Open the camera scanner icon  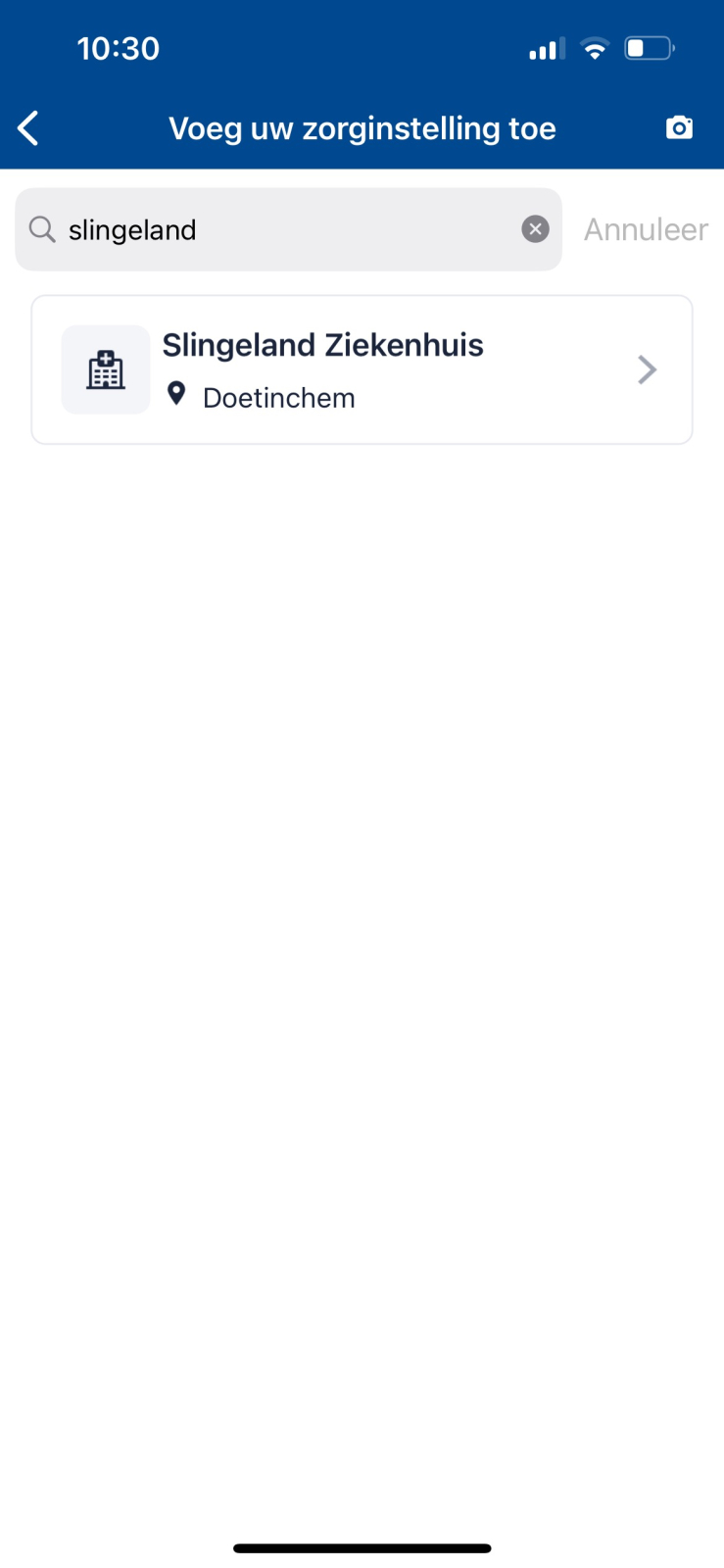pos(679,128)
